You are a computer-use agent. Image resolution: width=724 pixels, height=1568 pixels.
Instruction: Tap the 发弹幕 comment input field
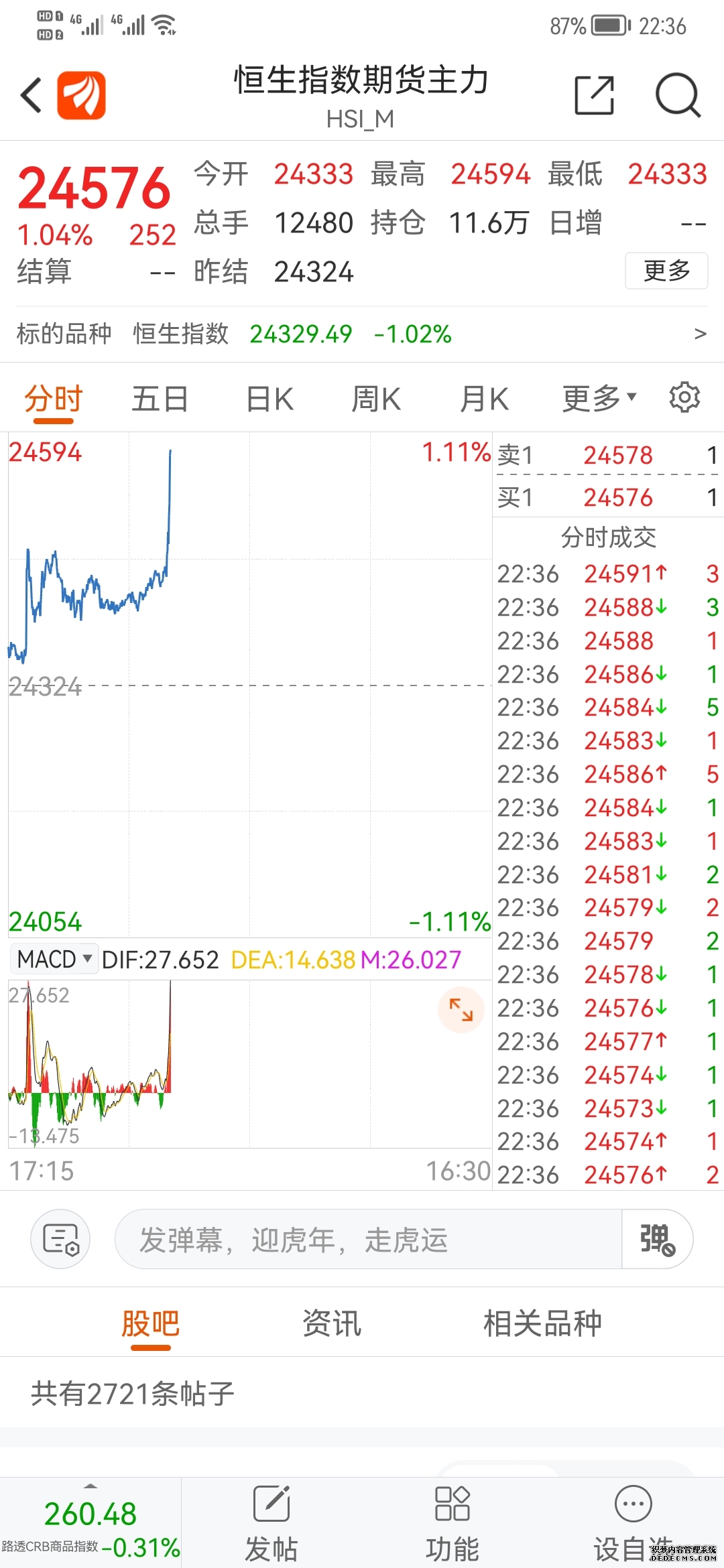[369, 1239]
